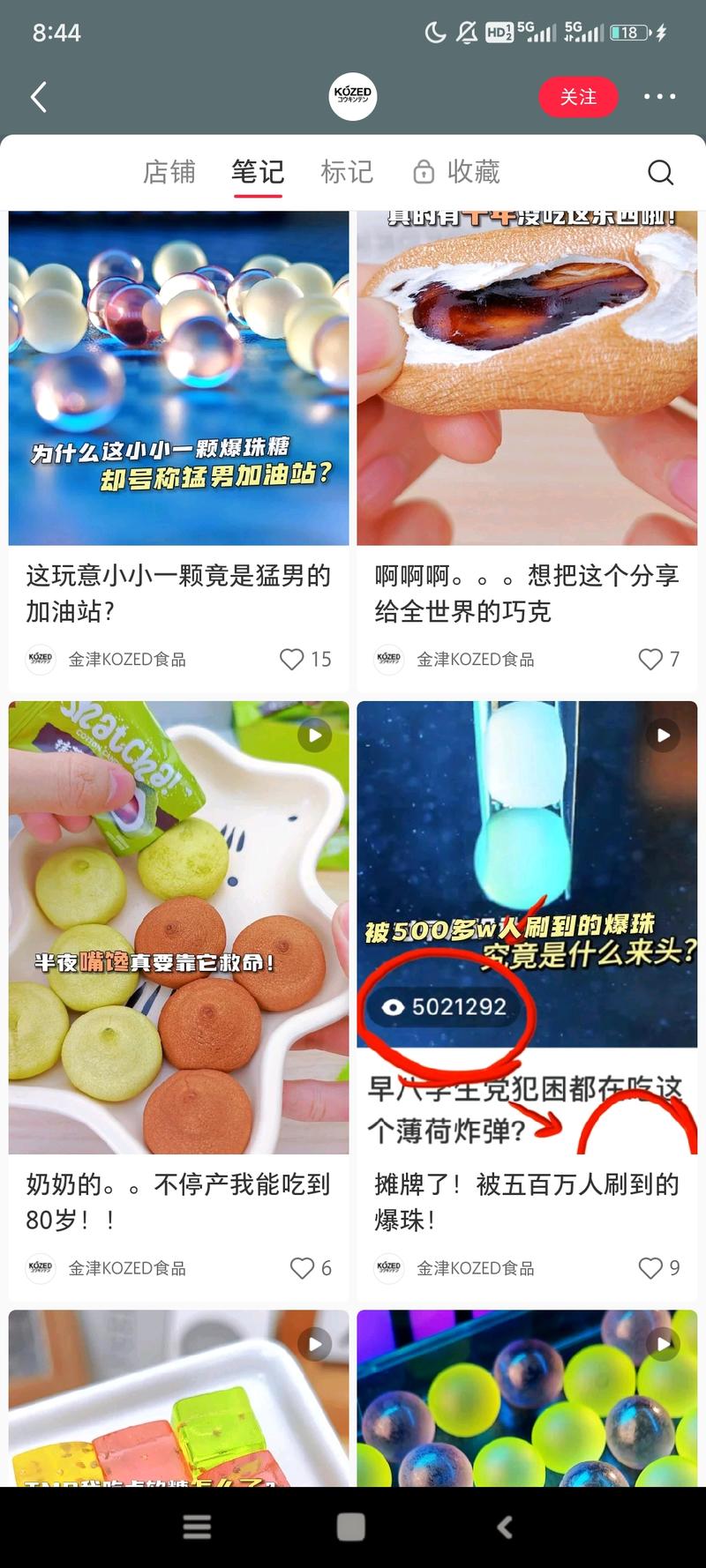Open the video note 奶奶的。。不停产我能吃到80岁
The width and height of the screenshot is (706, 1568).
(x=178, y=1201)
